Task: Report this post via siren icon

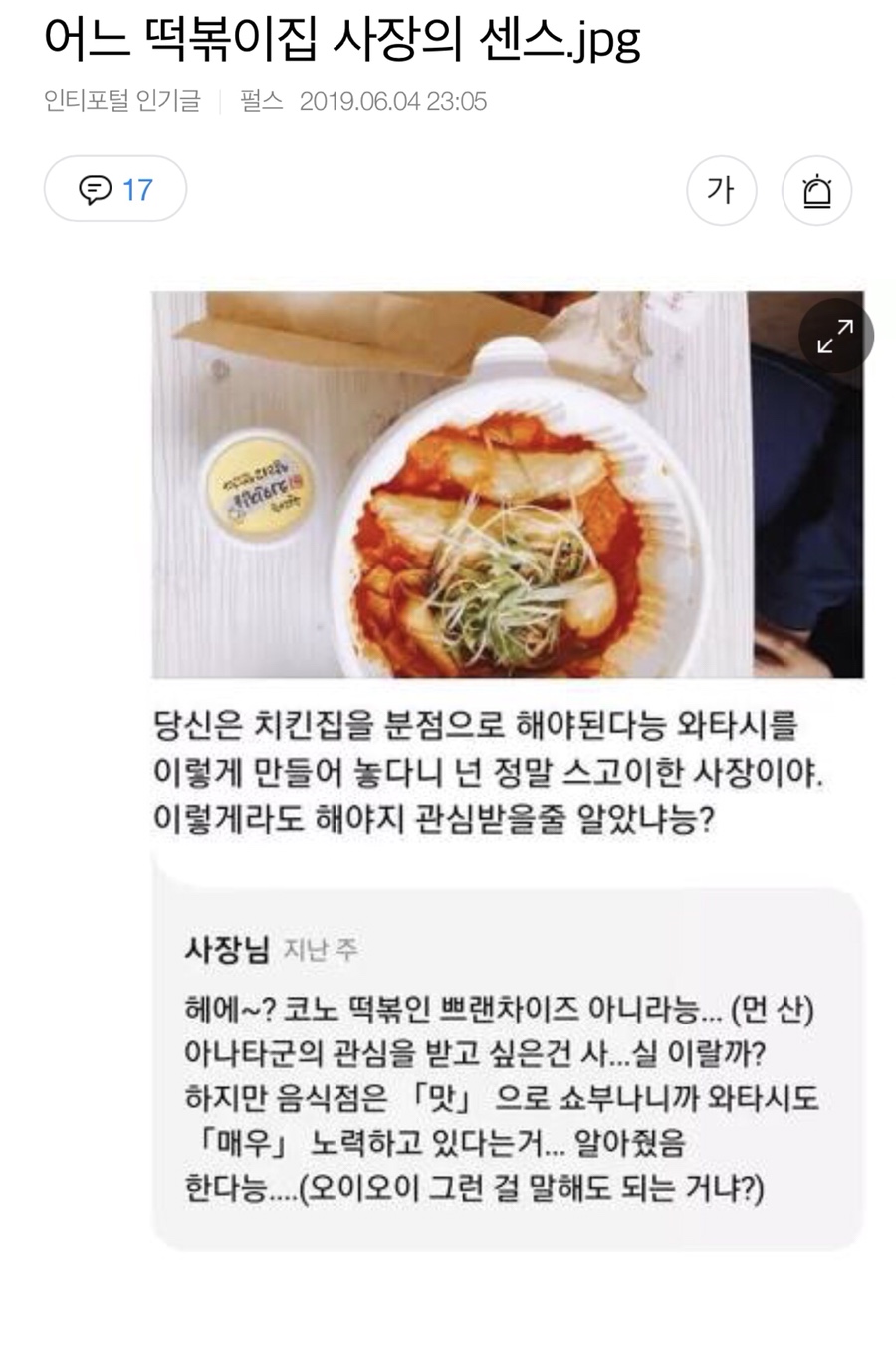Action: pyautogui.click(x=816, y=189)
